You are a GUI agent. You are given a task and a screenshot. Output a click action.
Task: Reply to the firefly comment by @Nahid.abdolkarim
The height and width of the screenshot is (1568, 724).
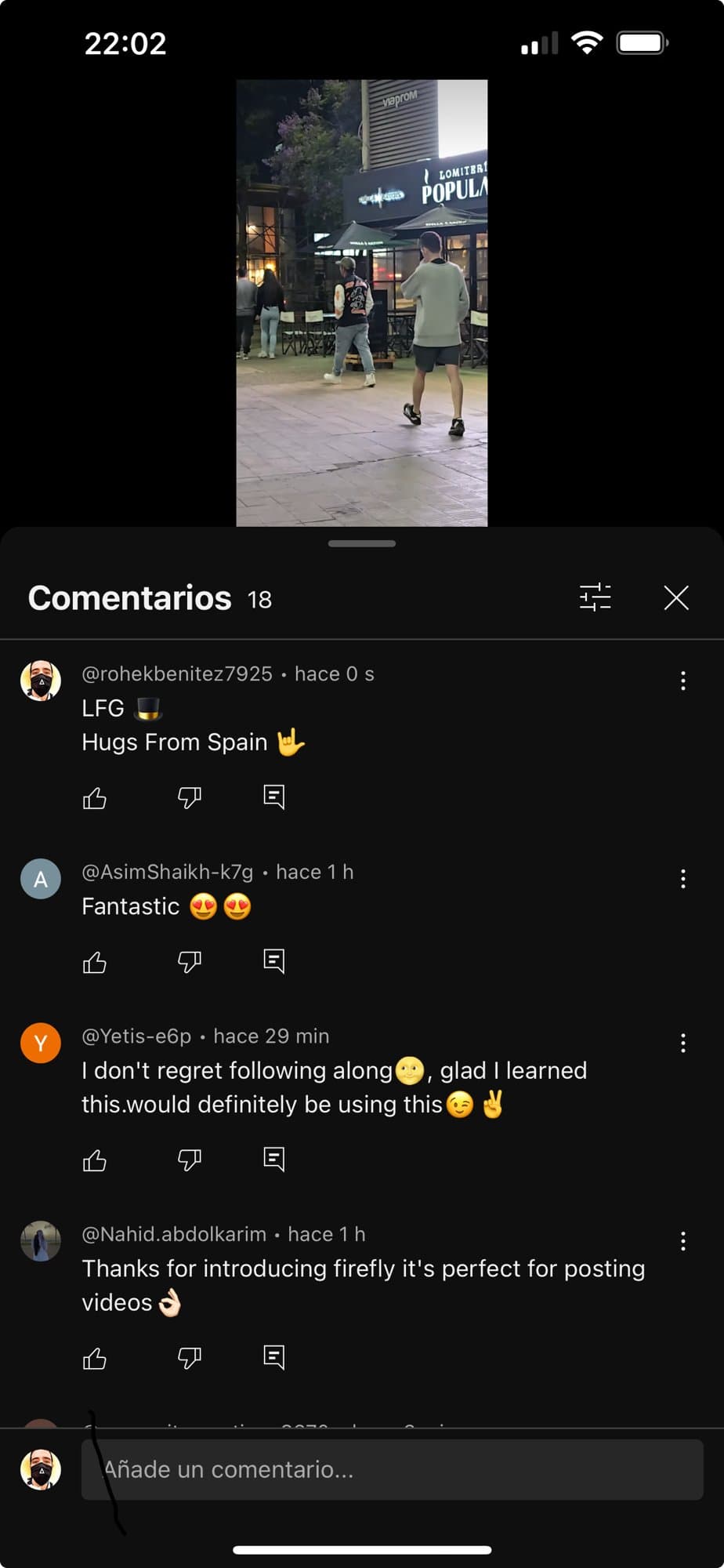(274, 1356)
